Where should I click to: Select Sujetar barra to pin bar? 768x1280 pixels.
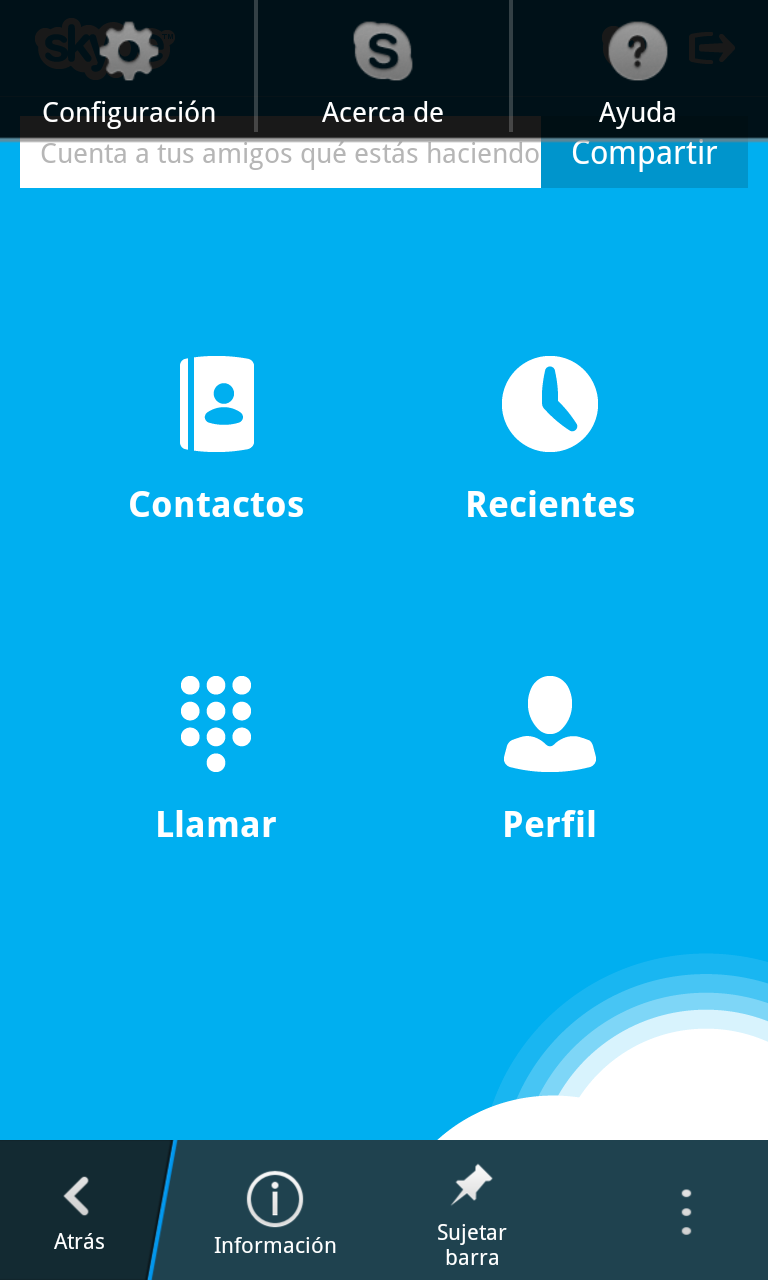[472, 1212]
